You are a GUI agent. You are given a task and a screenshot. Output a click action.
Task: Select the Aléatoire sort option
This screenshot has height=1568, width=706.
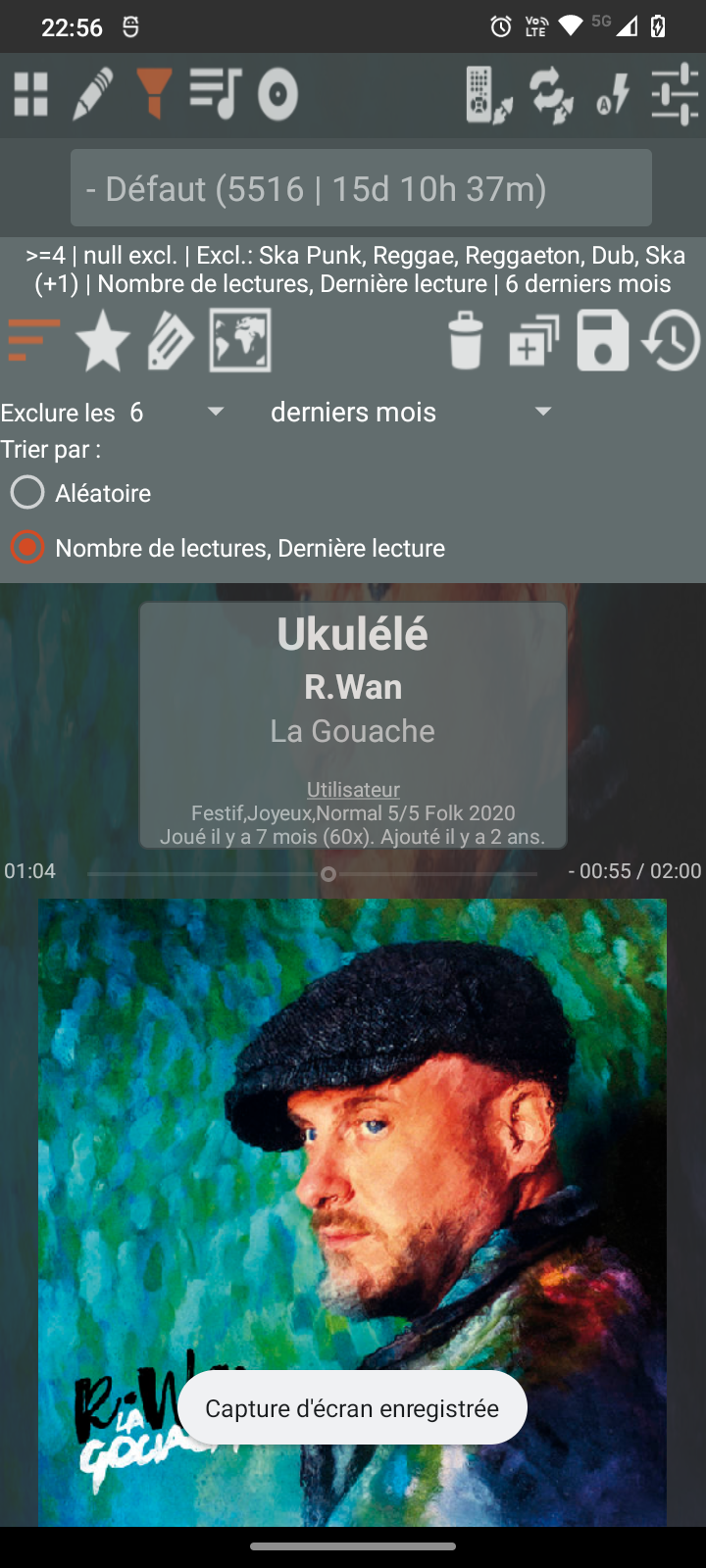click(27, 493)
